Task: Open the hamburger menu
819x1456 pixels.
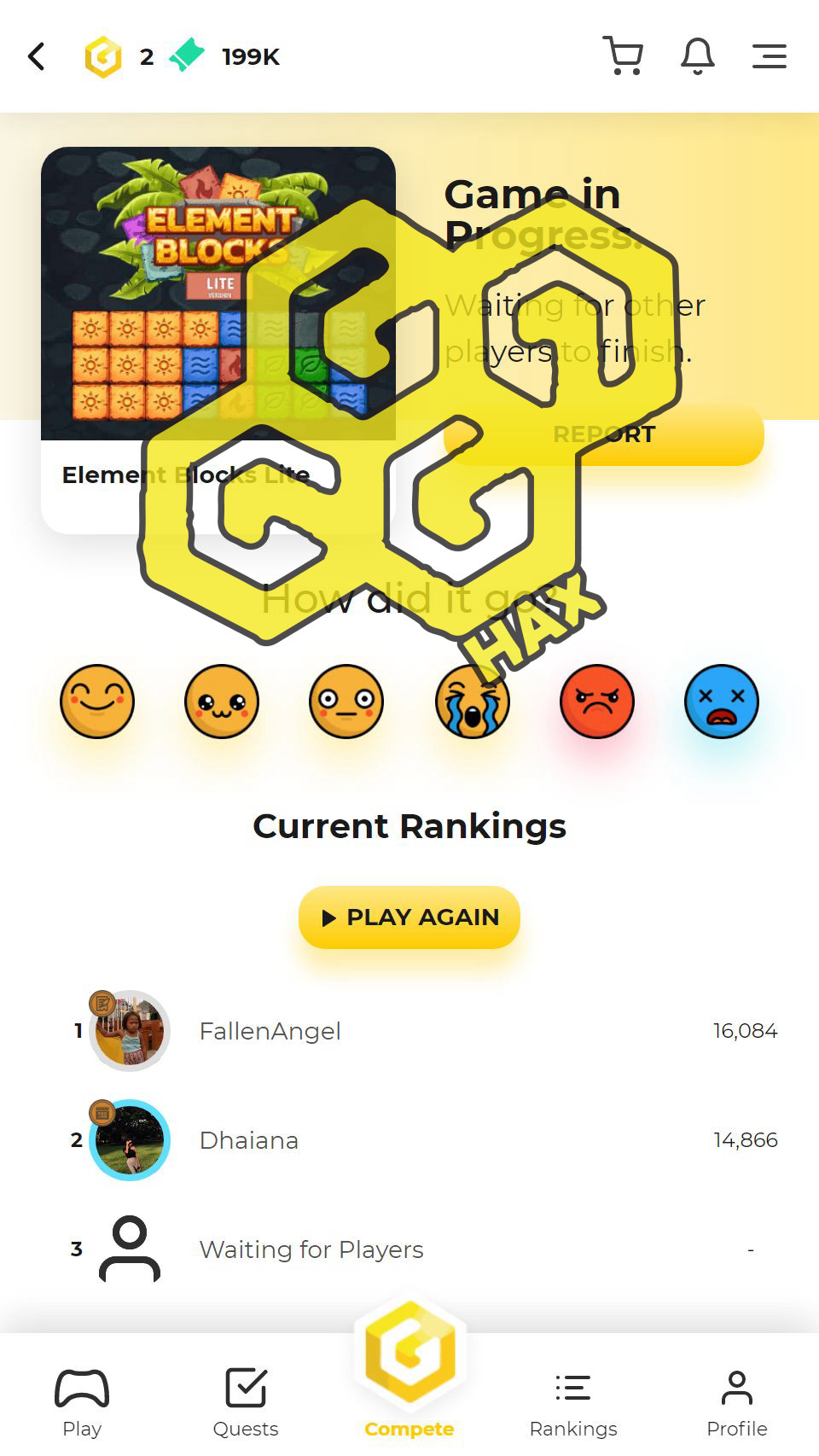Action: [x=769, y=56]
